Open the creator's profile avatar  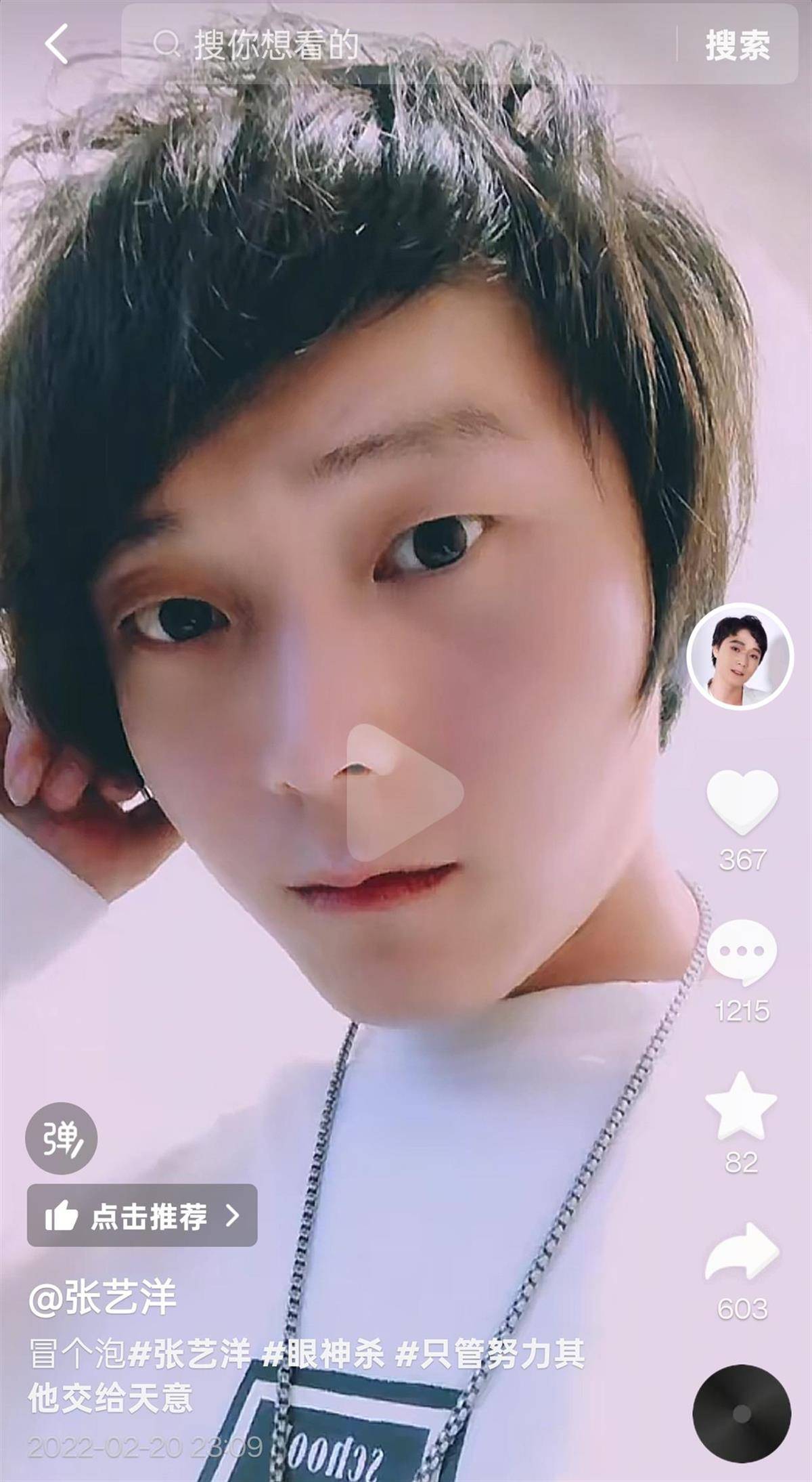(x=739, y=656)
